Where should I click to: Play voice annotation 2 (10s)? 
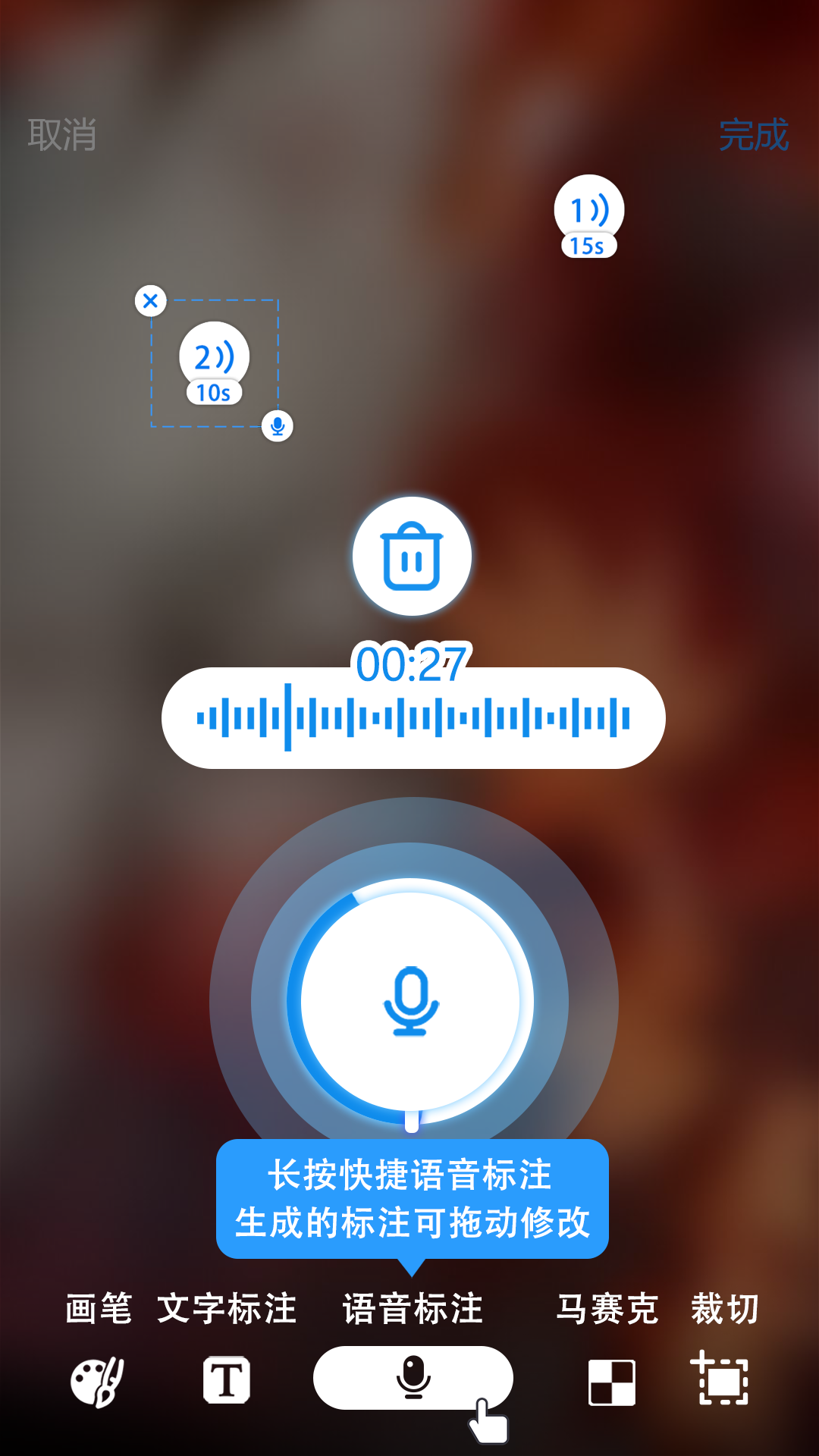[x=214, y=358]
